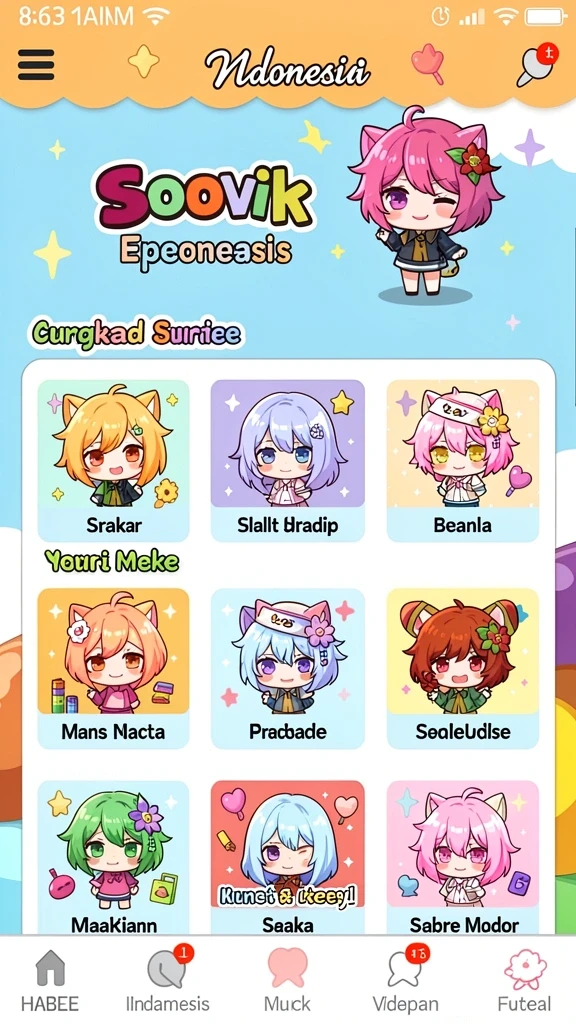This screenshot has height=1024, width=576.
Task: View the Pracbade character card
Action: tap(287, 668)
